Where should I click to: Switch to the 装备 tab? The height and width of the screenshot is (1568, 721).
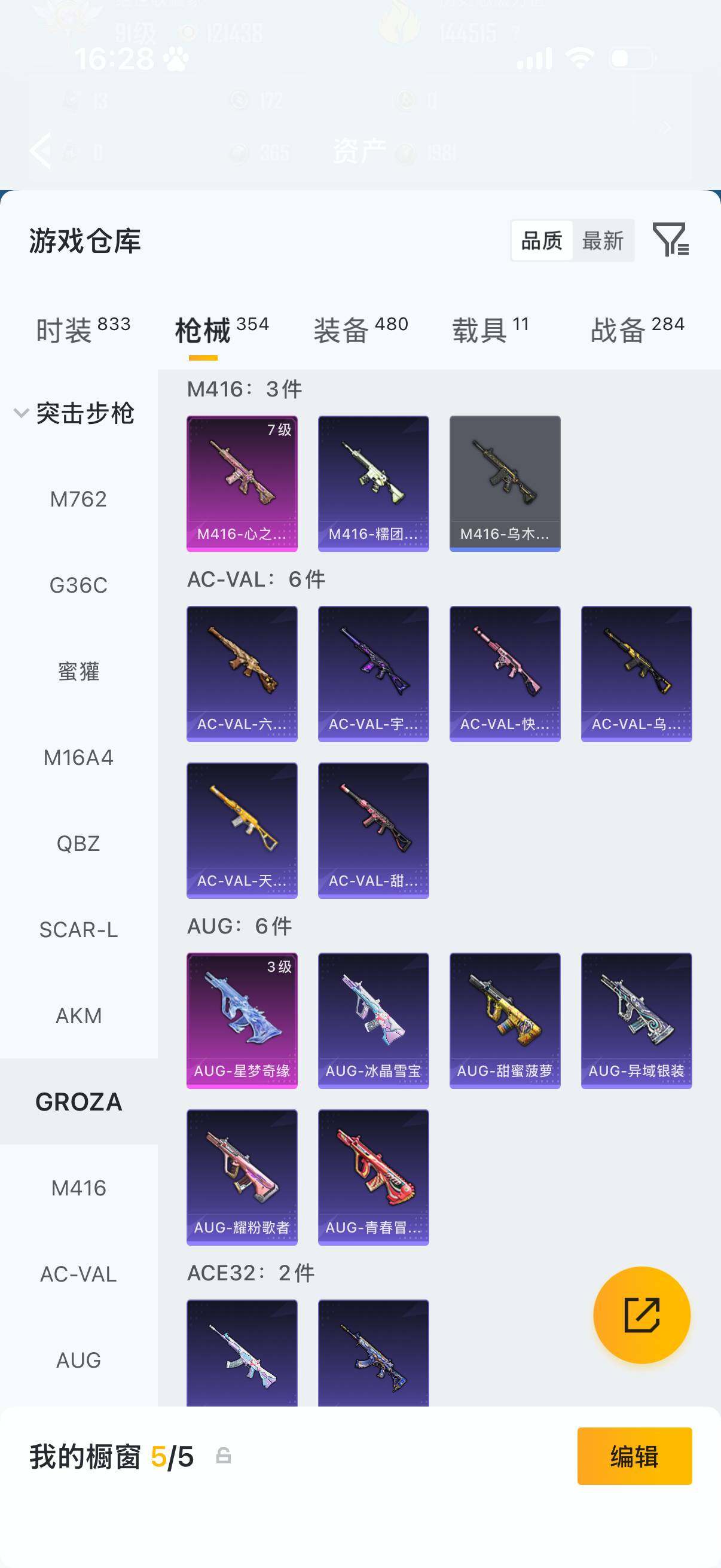(360, 331)
